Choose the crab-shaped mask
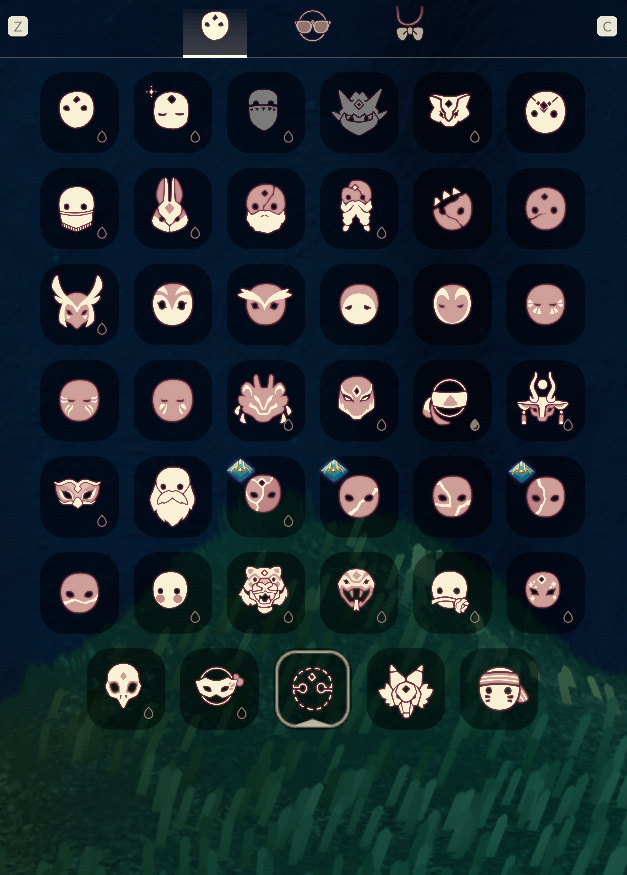Image resolution: width=627 pixels, height=875 pixels. pos(265,400)
